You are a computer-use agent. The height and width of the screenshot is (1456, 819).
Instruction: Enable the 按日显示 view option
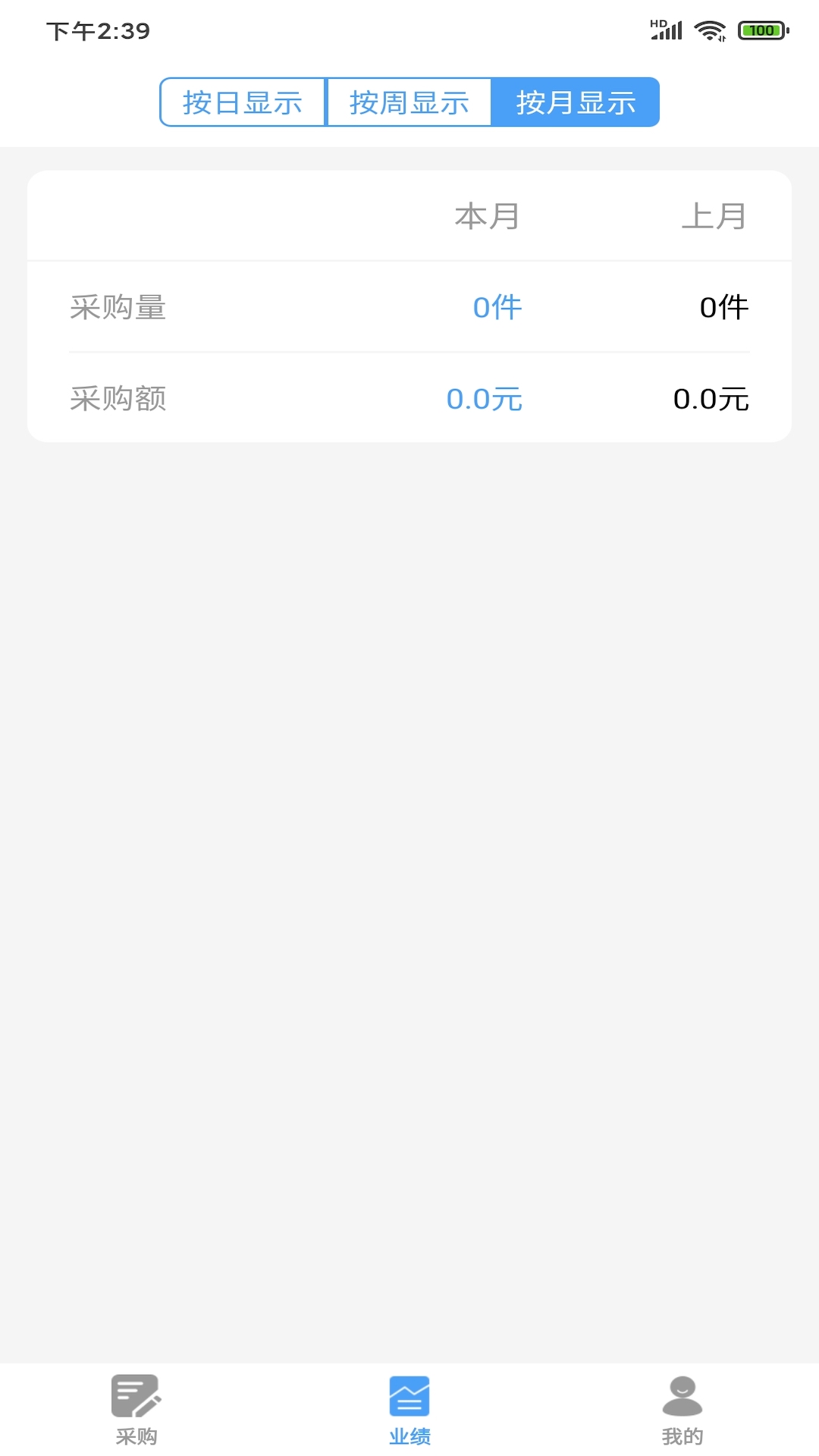click(x=242, y=101)
